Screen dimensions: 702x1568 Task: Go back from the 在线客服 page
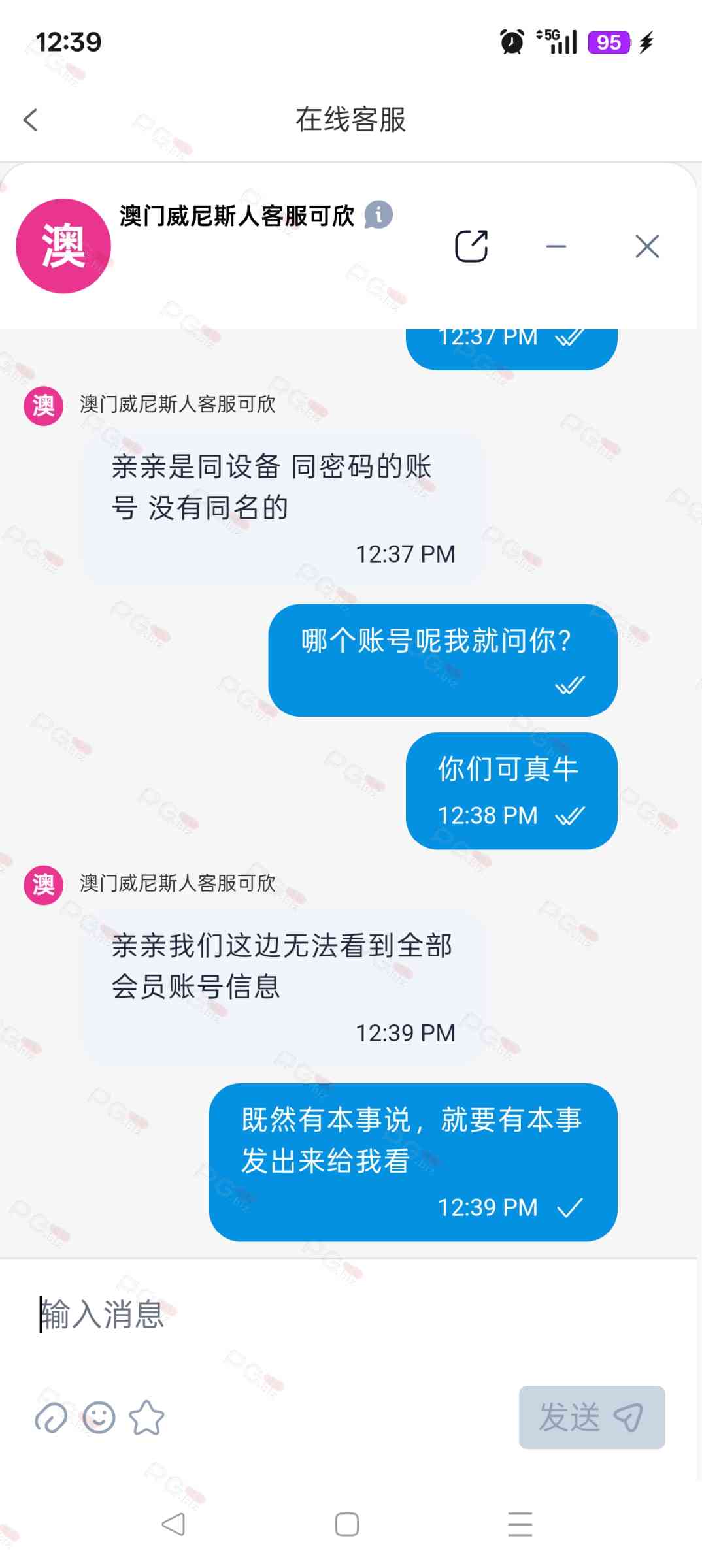[x=30, y=120]
